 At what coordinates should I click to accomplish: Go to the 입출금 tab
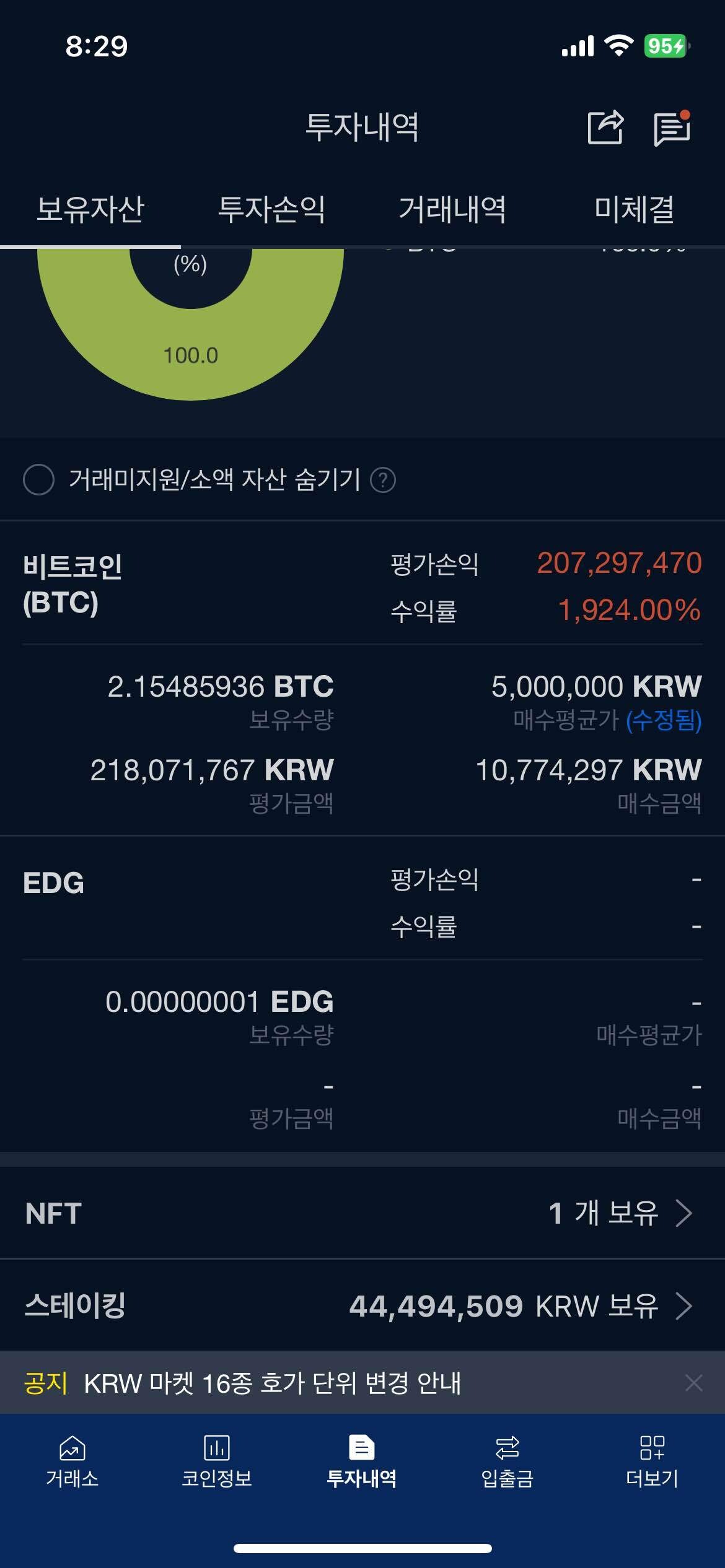507,1461
